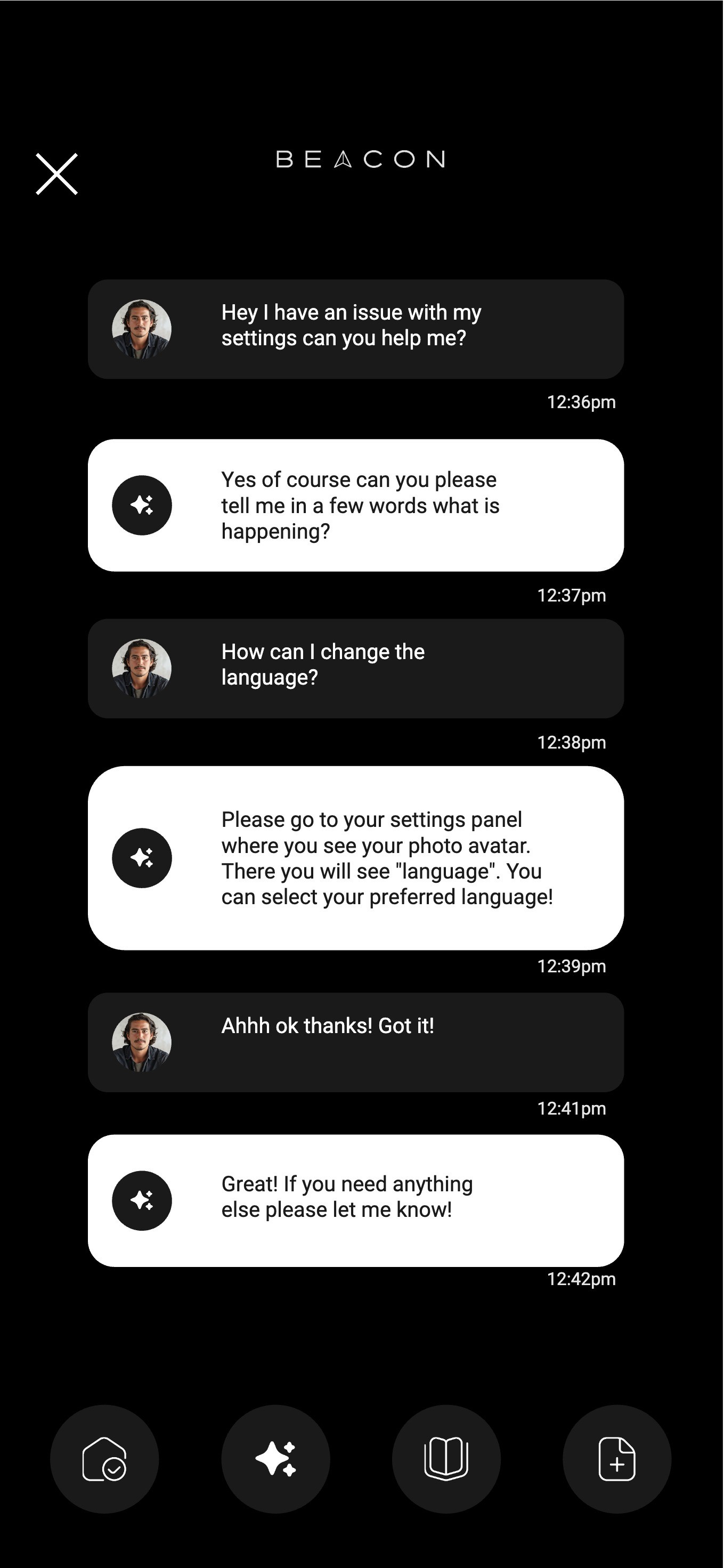Image resolution: width=724 pixels, height=1568 pixels.
Task: Close the chat with the X icon
Action: click(x=56, y=174)
